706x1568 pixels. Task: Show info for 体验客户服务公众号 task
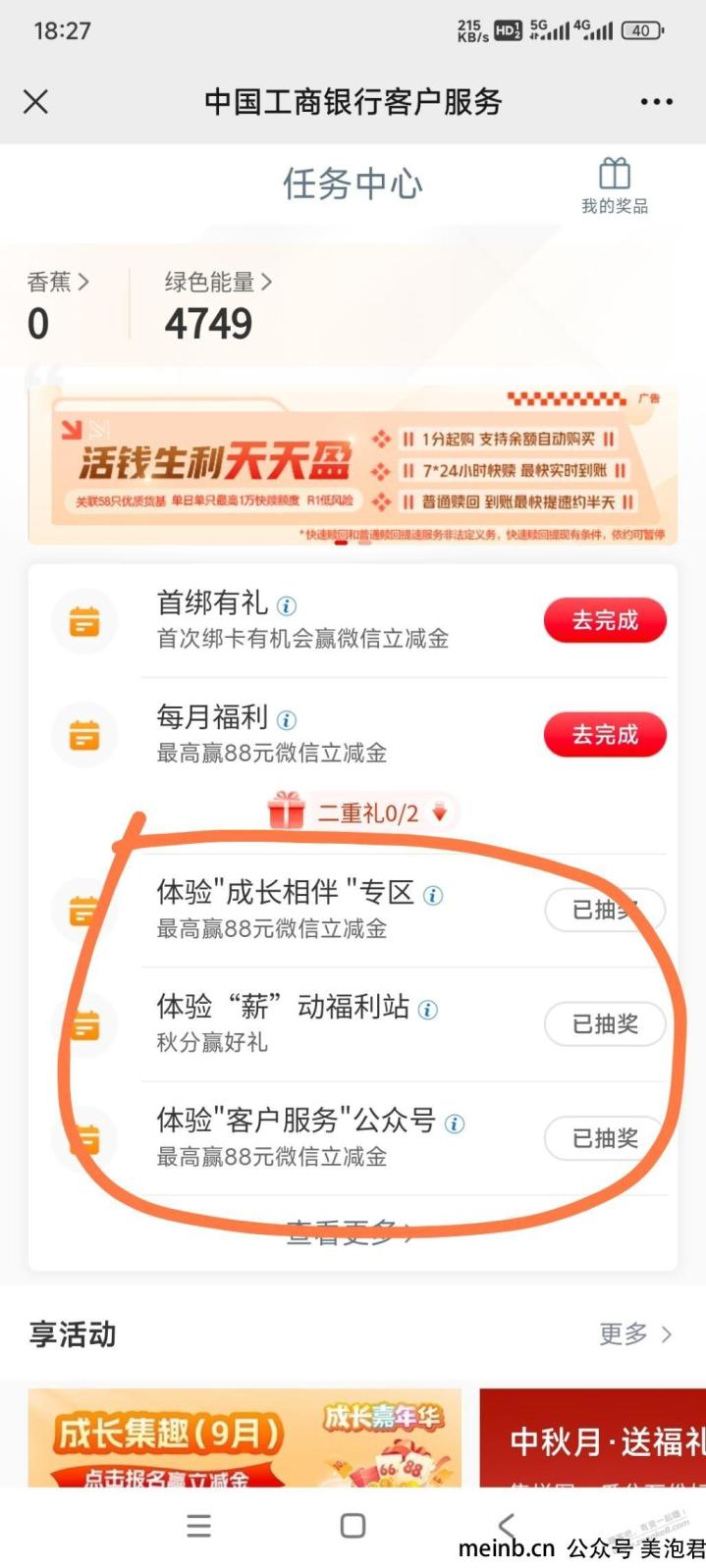click(x=454, y=1124)
